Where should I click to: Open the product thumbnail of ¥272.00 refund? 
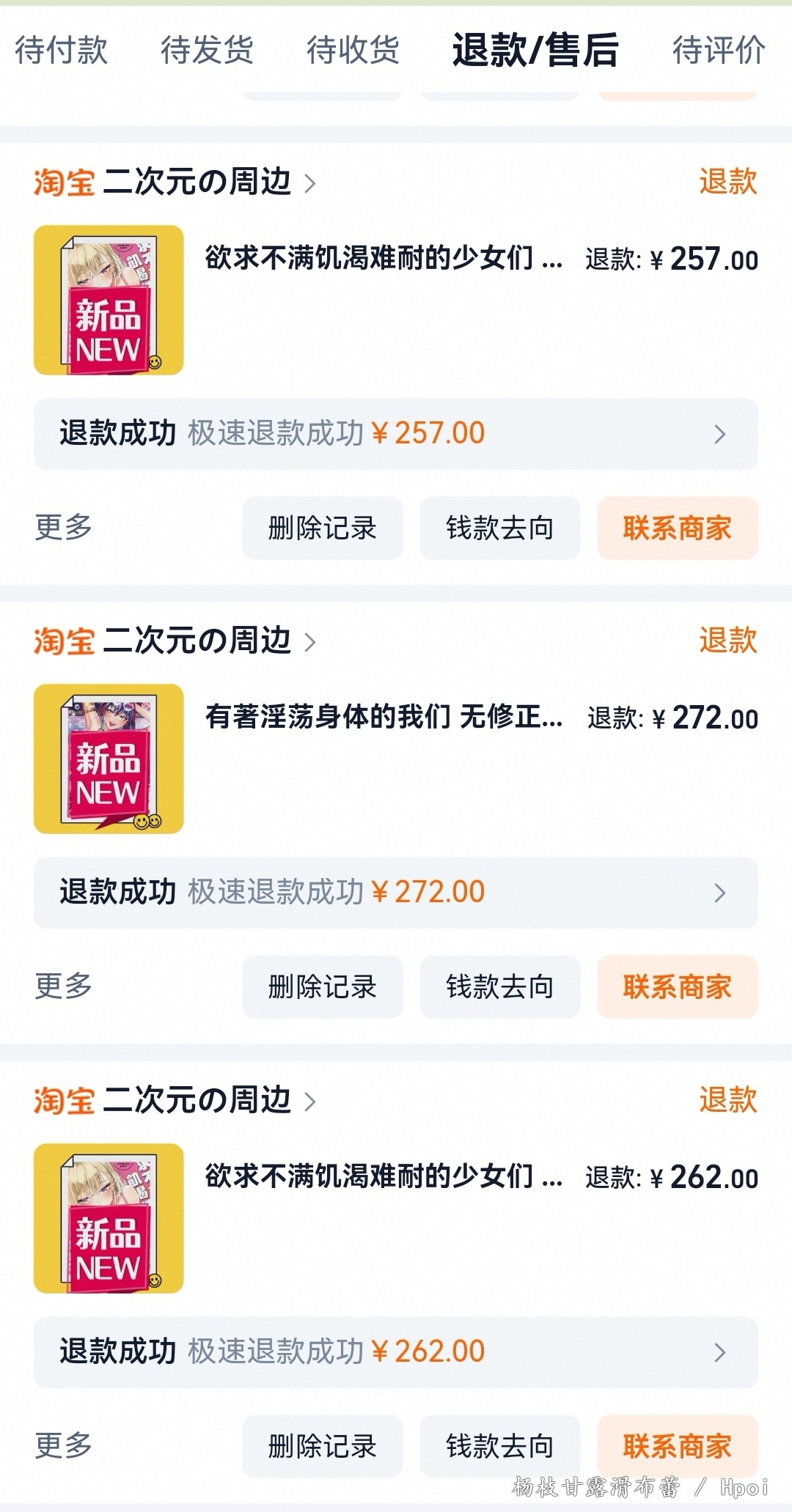pyautogui.click(x=109, y=759)
